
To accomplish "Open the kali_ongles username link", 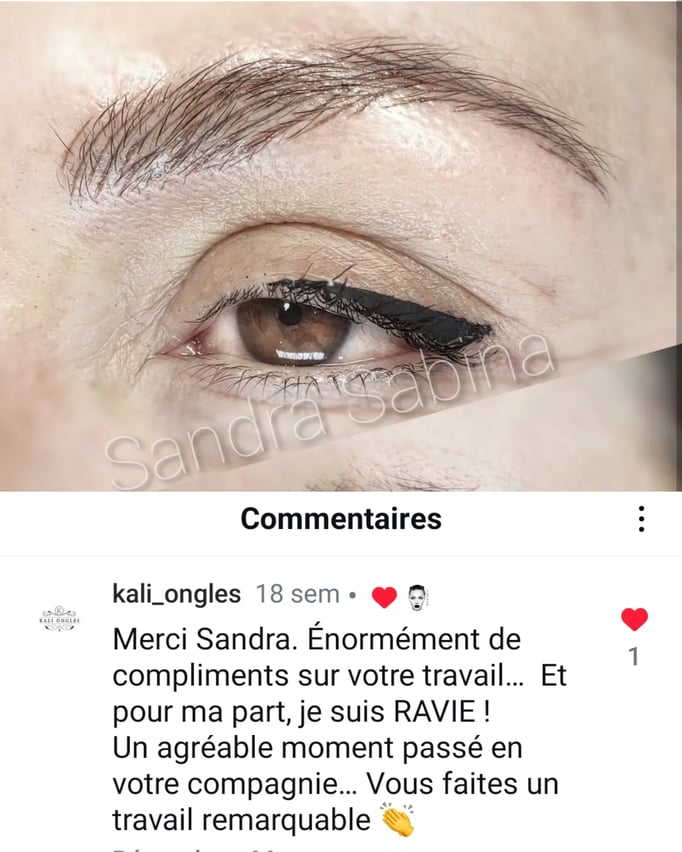I will pyautogui.click(x=176, y=594).
